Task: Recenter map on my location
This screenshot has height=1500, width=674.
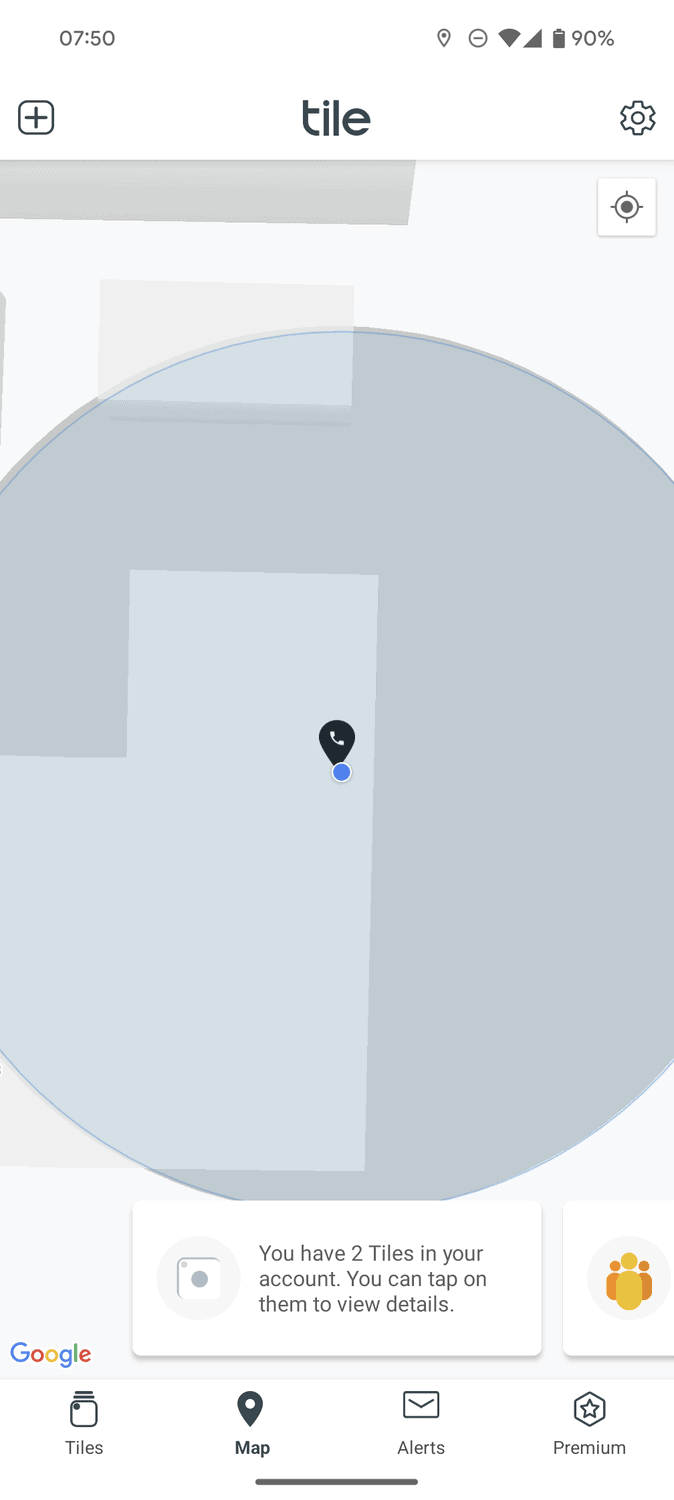Action: [627, 207]
